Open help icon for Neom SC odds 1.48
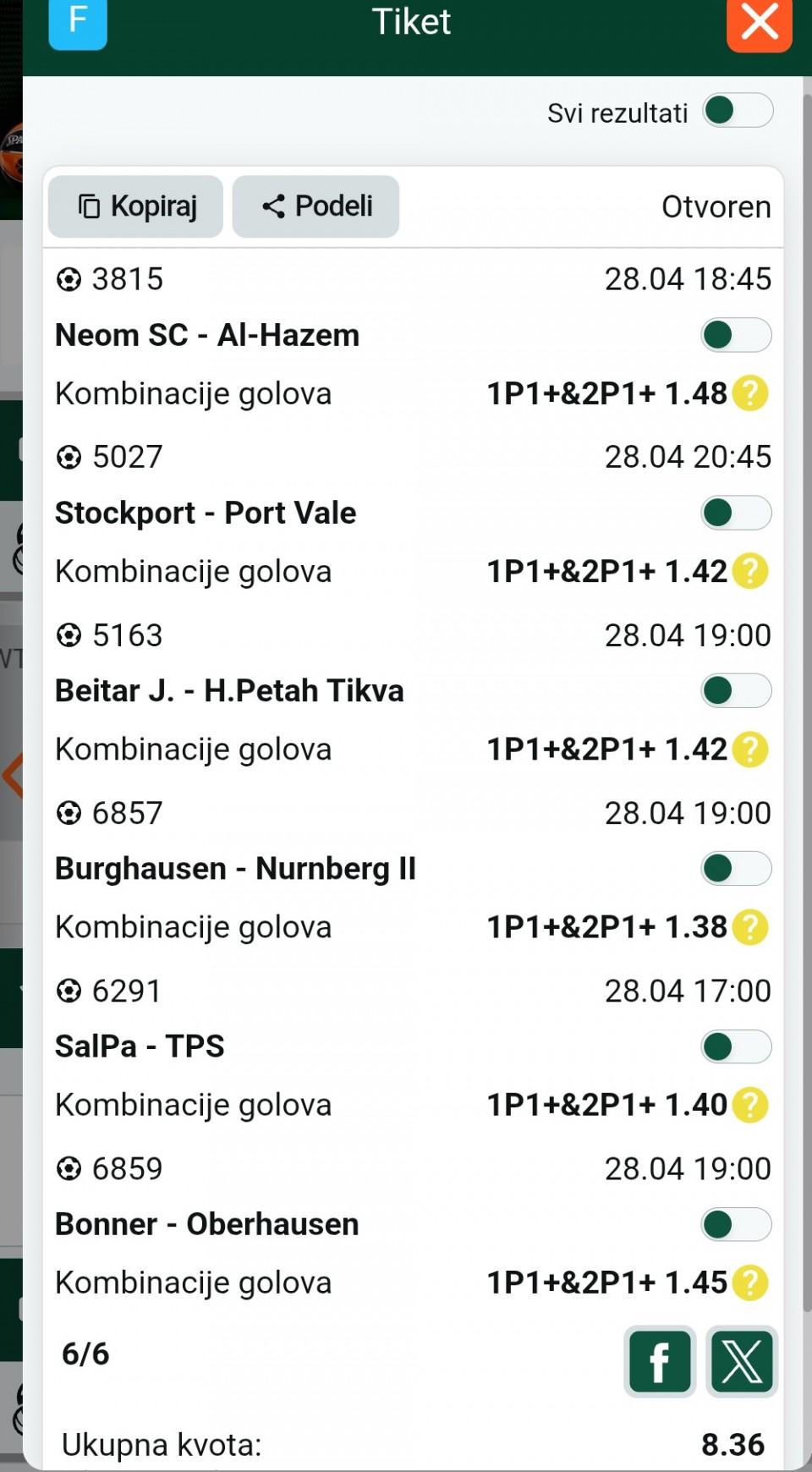 (750, 393)
